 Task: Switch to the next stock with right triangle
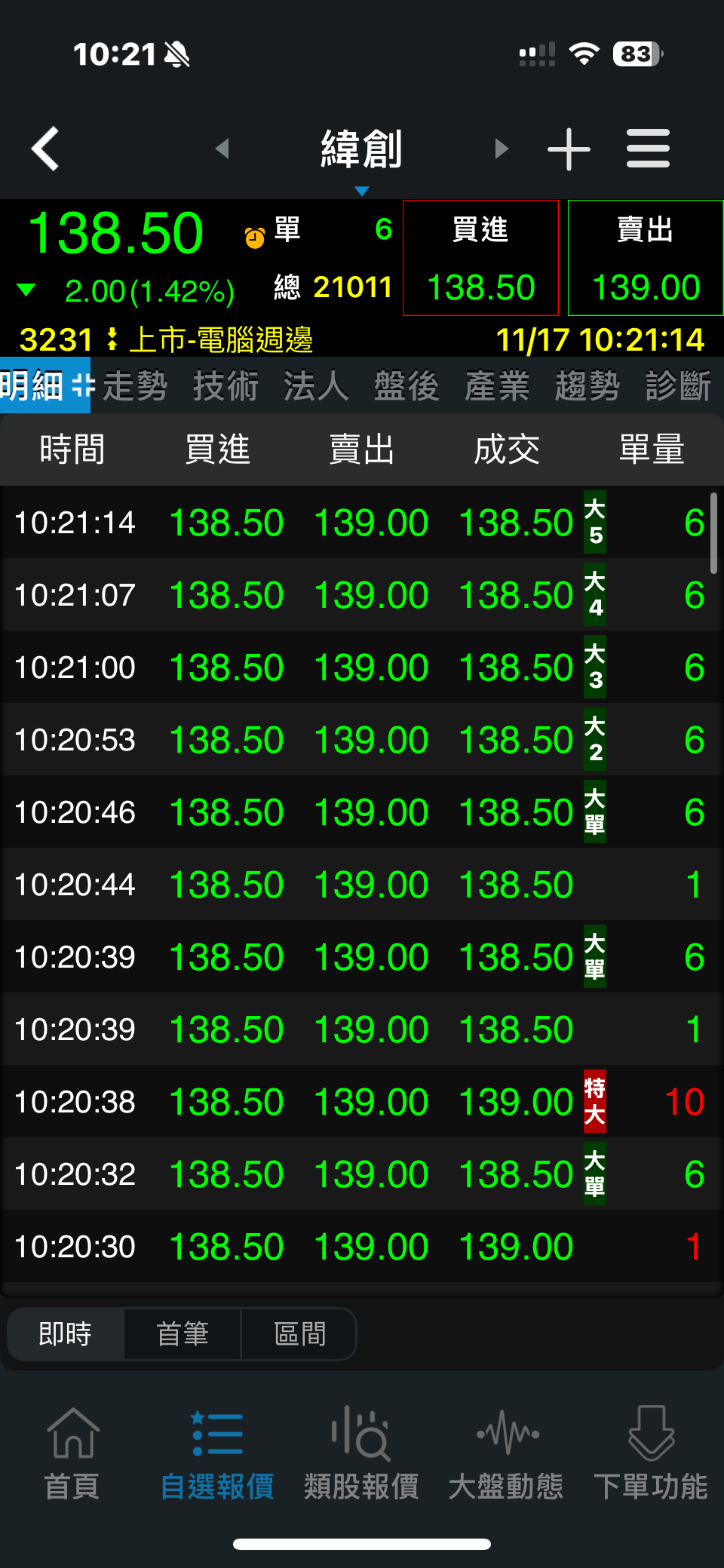[502, 149]
